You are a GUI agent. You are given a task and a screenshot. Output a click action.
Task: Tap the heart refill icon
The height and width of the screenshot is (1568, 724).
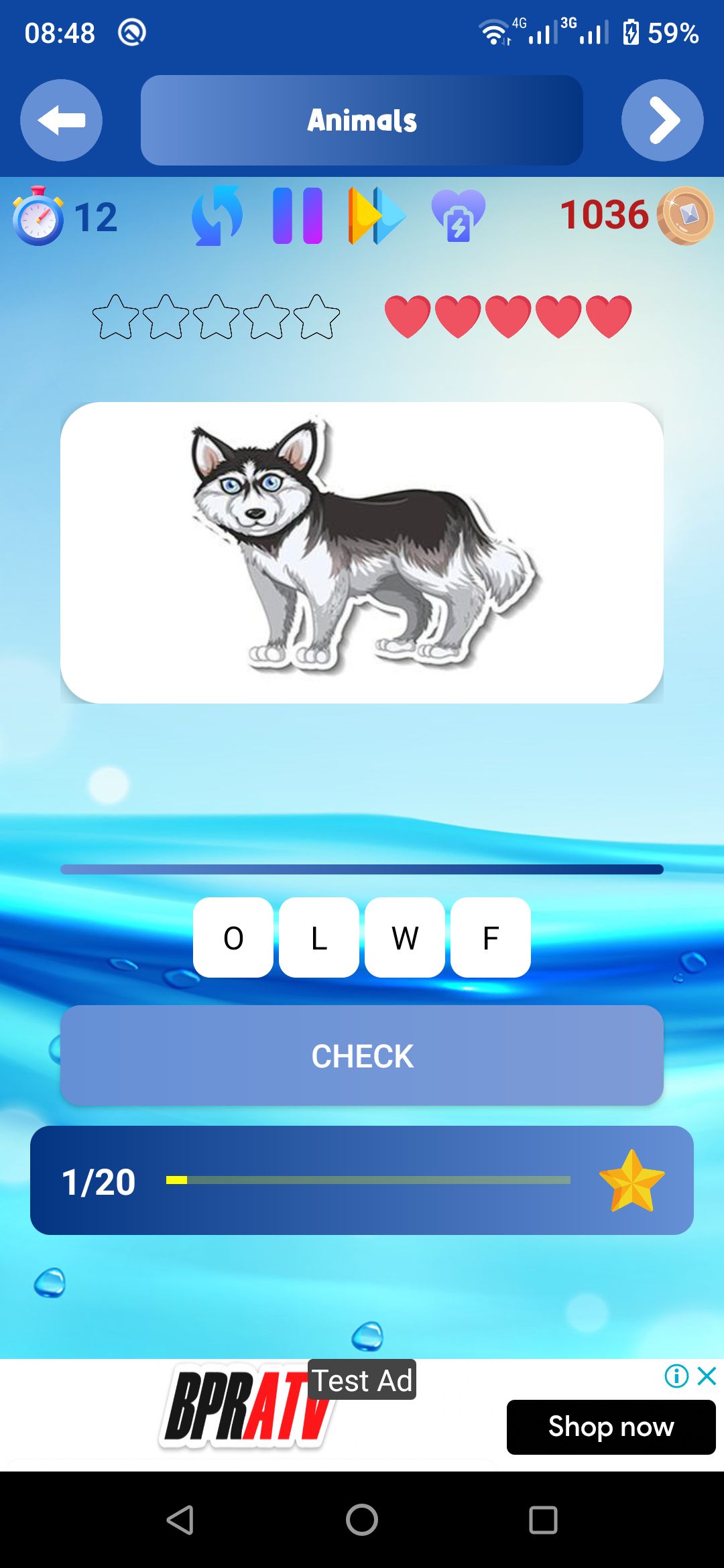coord(458,216)
